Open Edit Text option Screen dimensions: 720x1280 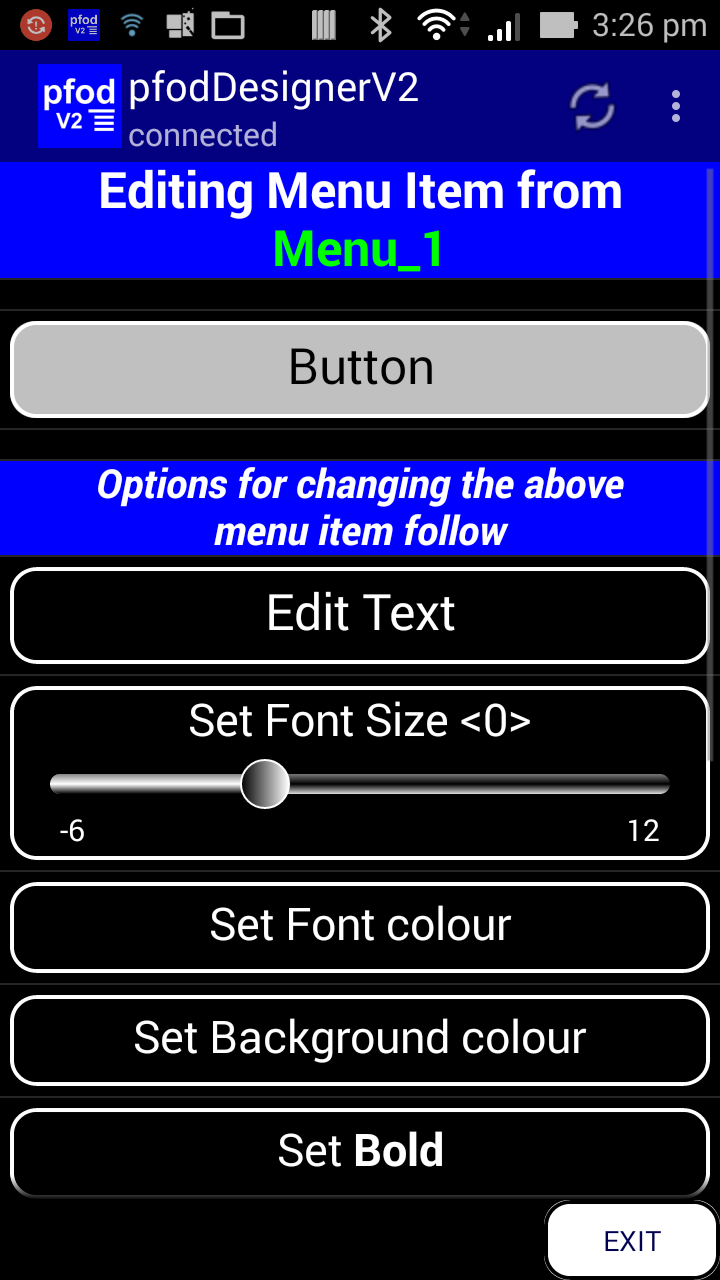pos(360,615)
